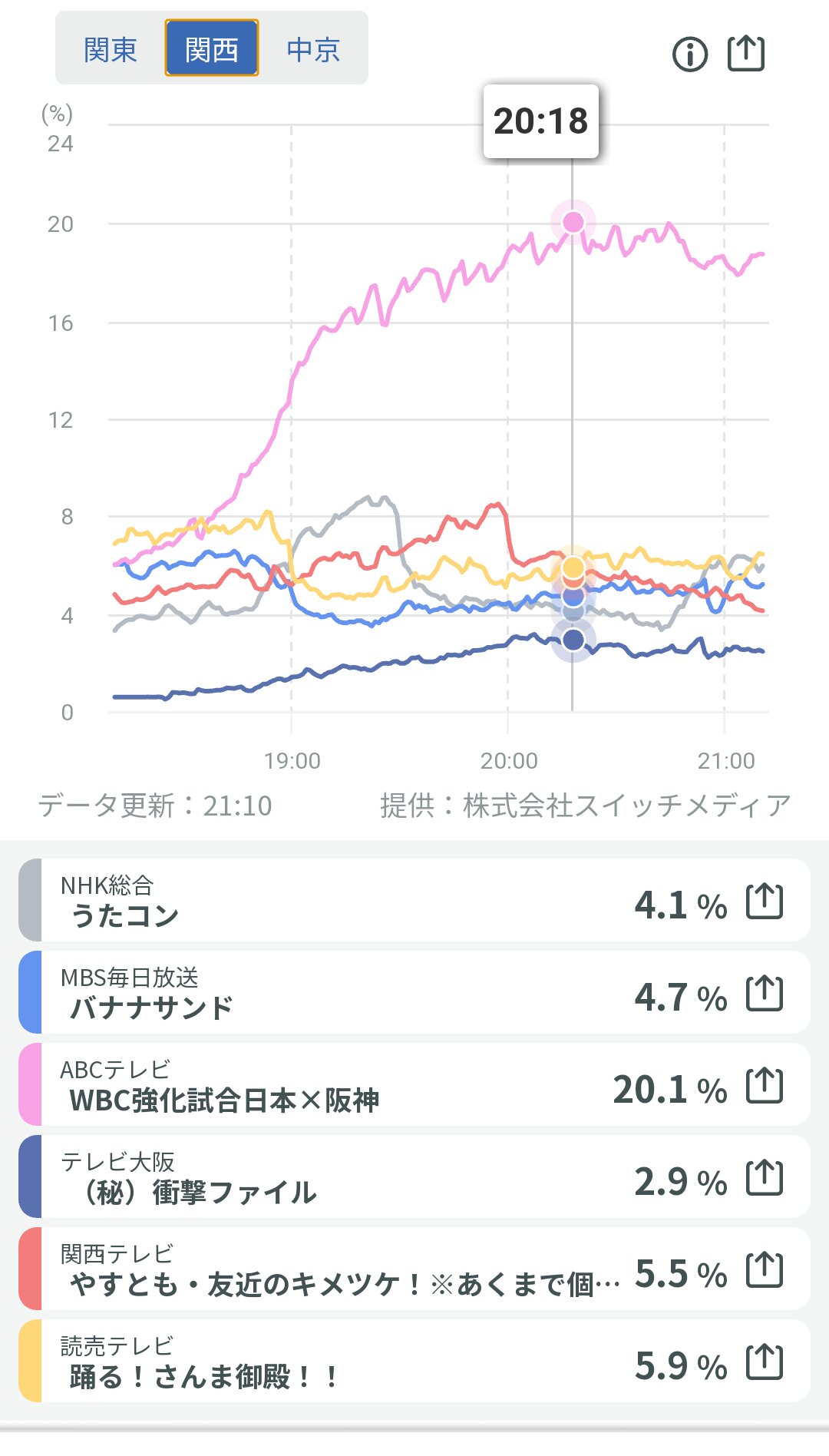The height and width of the screenshot is (1456, 829).
Task: Share the 読売テレビ さんま御殿 rating
Action: pyautogui.click(x=765, y=1362)
